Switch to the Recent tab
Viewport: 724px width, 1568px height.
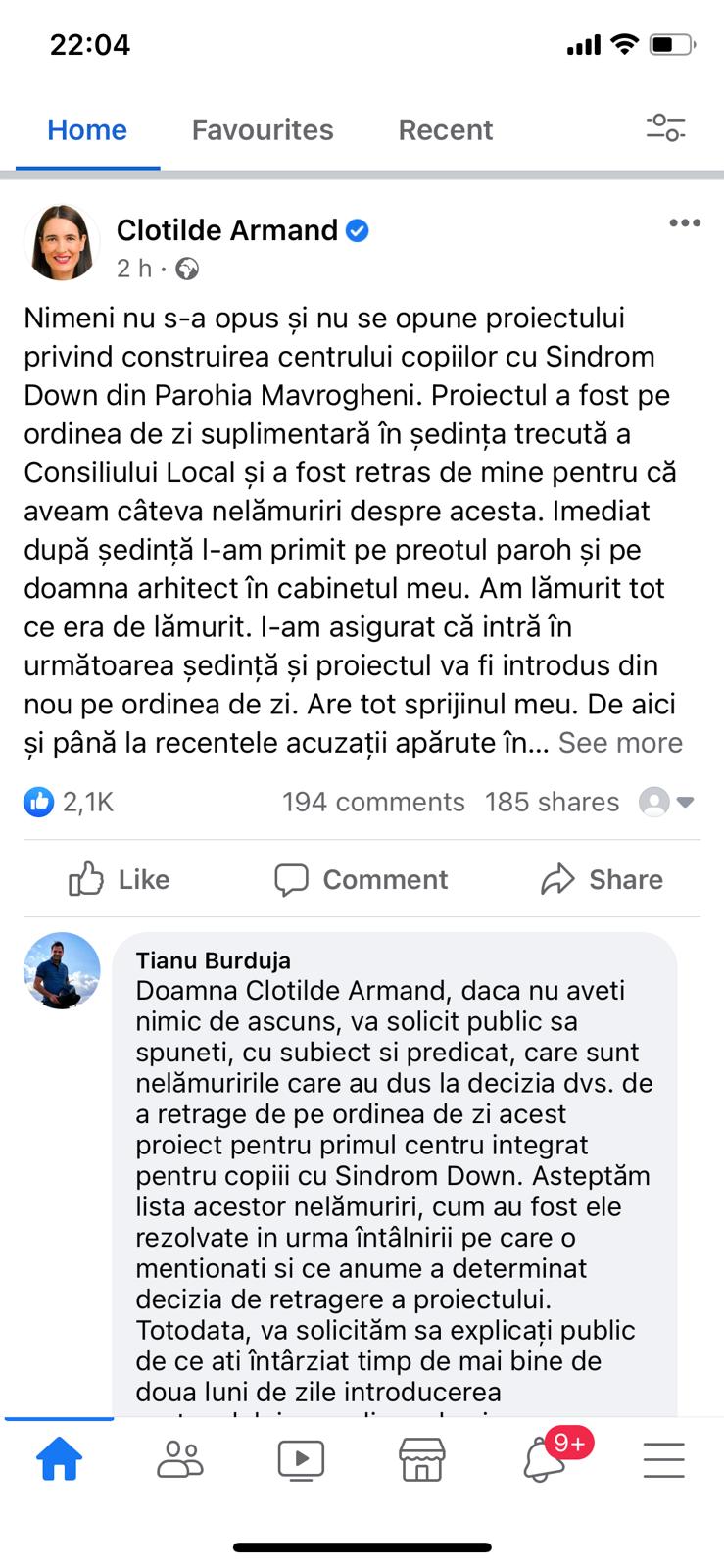445,130
